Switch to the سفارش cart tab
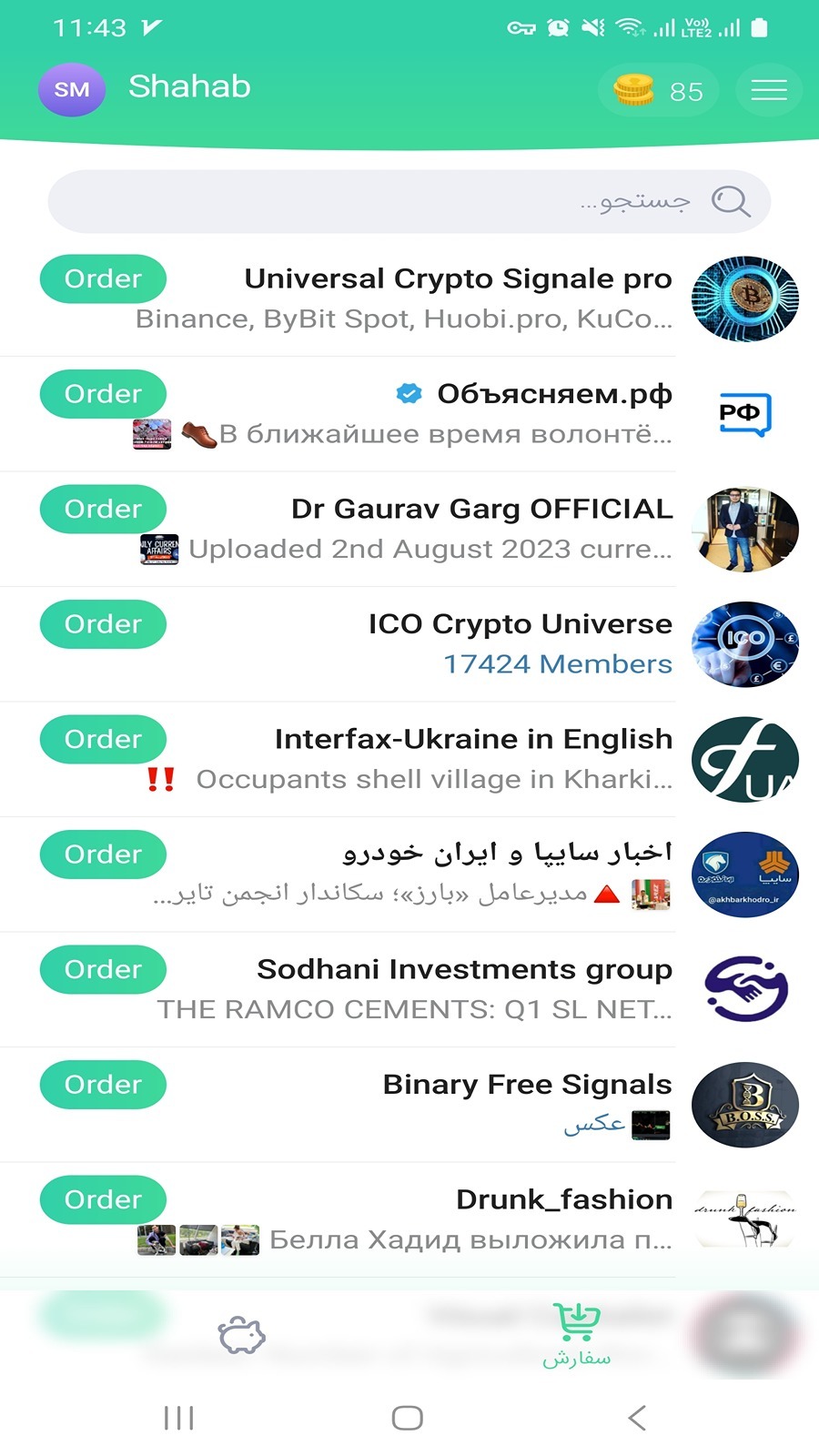The height and width of the screenshot is (1456, 819). (577, 1335)
